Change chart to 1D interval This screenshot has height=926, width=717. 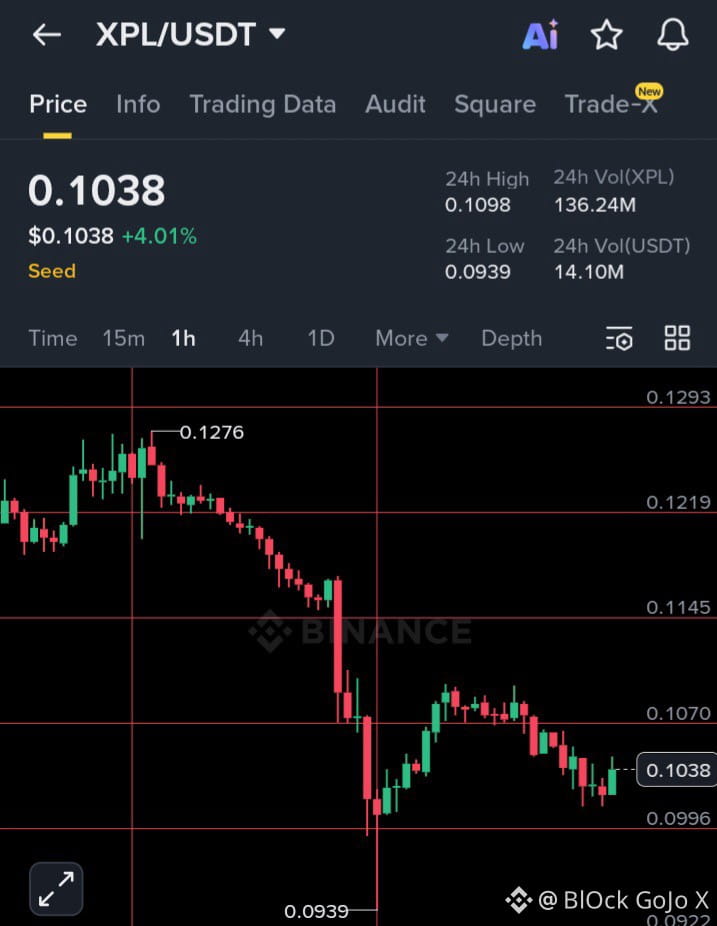pyautogui.click(x=320, y=338)
